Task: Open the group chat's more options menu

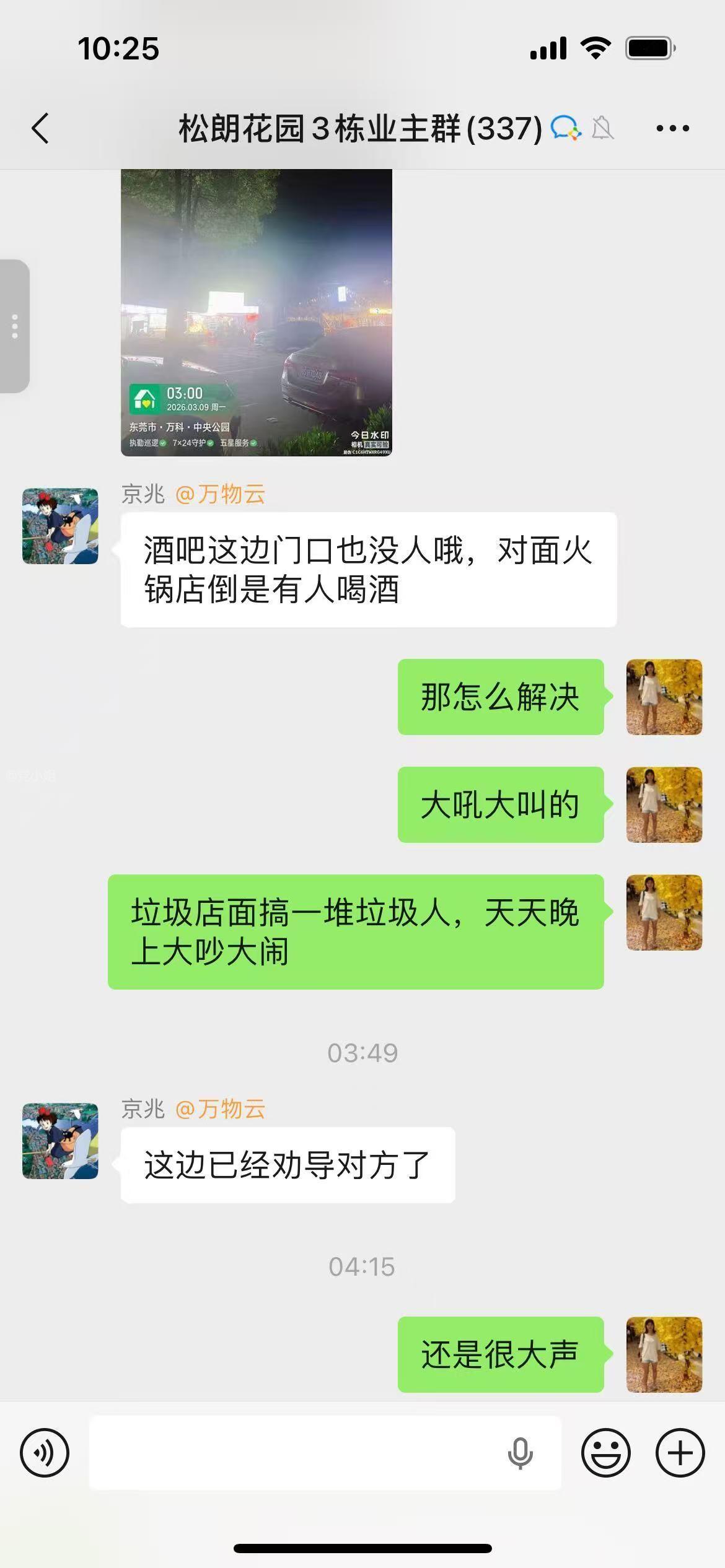Action: pos(672,129)
